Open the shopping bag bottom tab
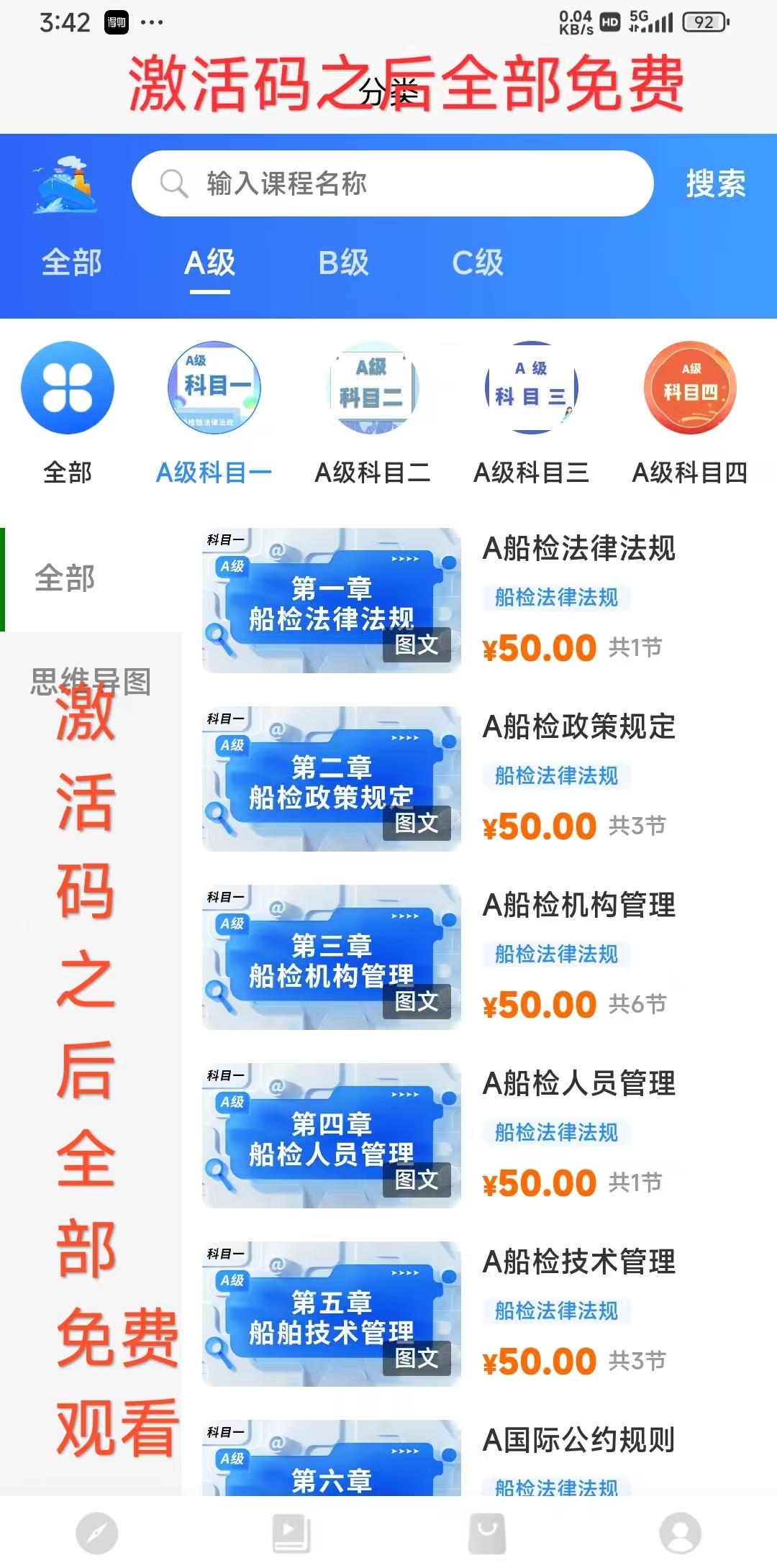Screen dimensions: 777x1568 click(487, 1533)
